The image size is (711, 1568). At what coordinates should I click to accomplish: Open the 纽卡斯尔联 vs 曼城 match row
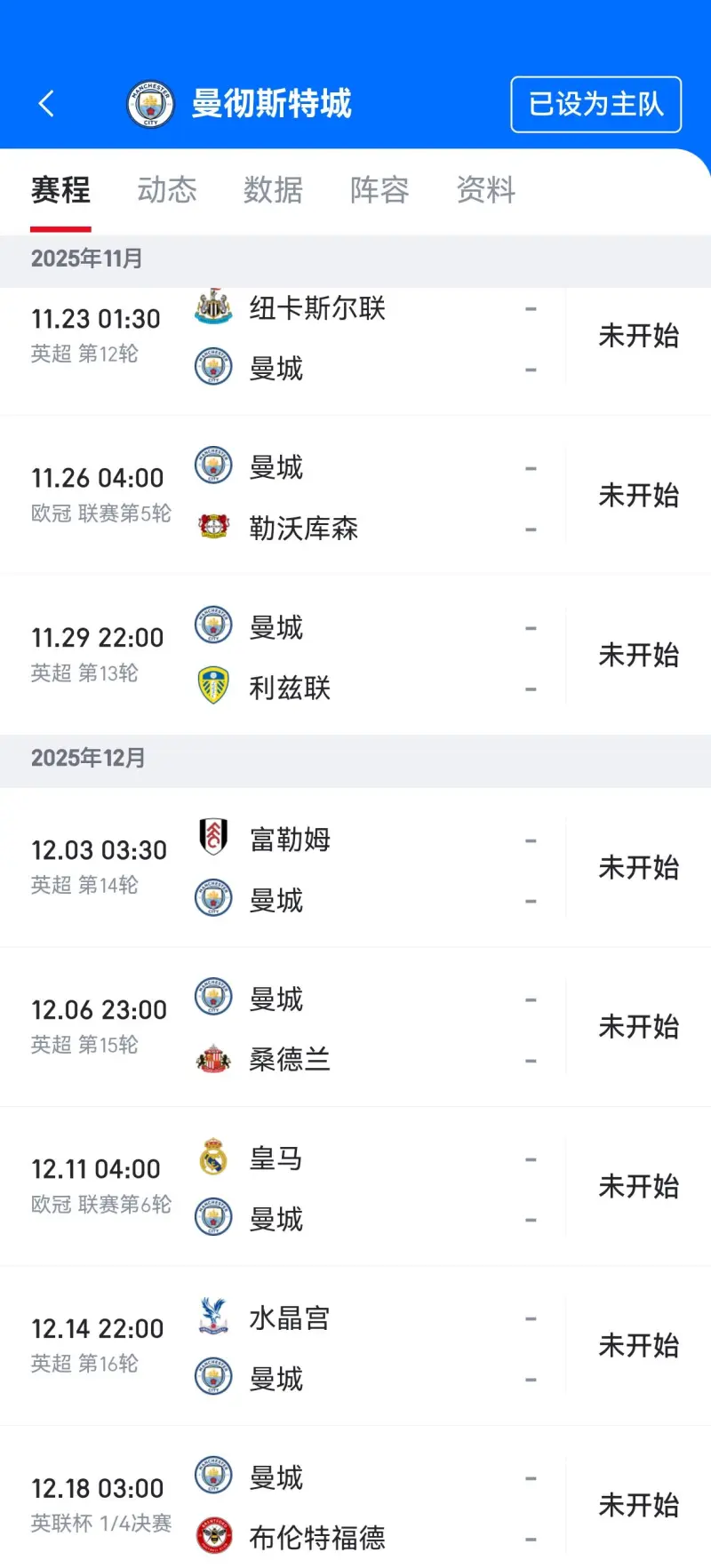point(355,338)
